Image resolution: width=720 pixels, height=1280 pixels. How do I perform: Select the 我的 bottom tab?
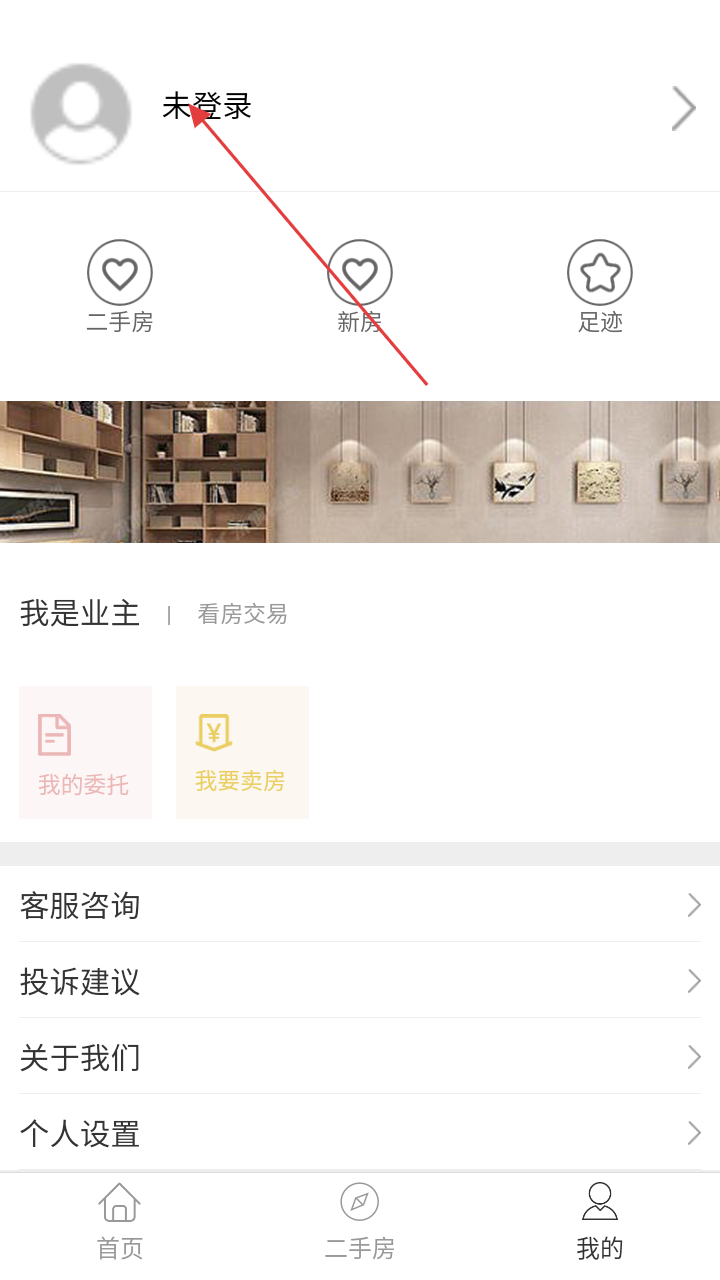600,1222
